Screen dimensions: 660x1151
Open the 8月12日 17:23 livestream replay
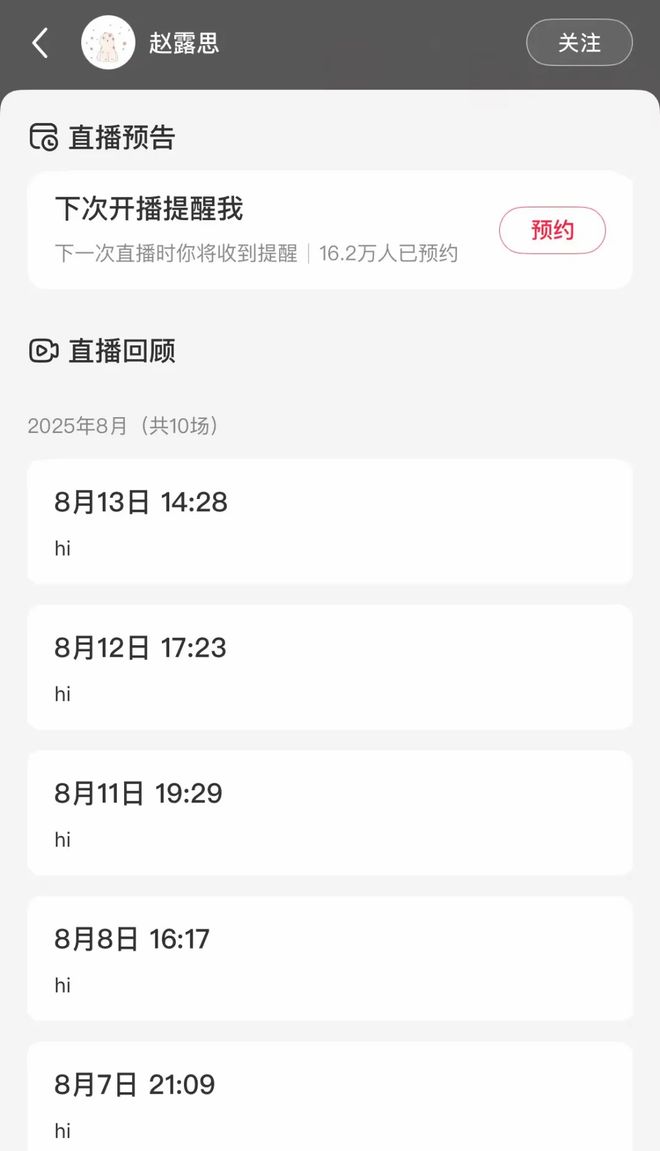330,667
